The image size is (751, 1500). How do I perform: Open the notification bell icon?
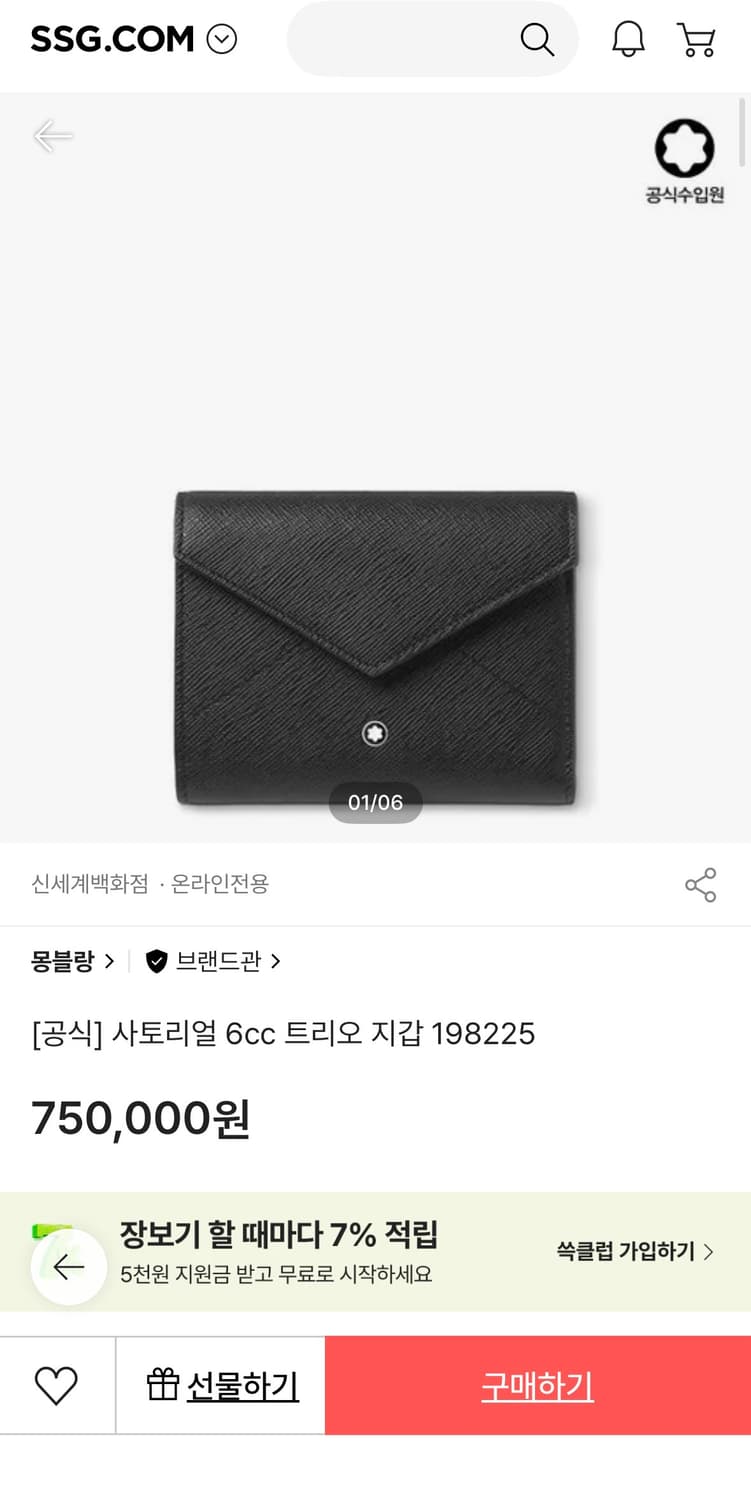(x=628, y=38)
